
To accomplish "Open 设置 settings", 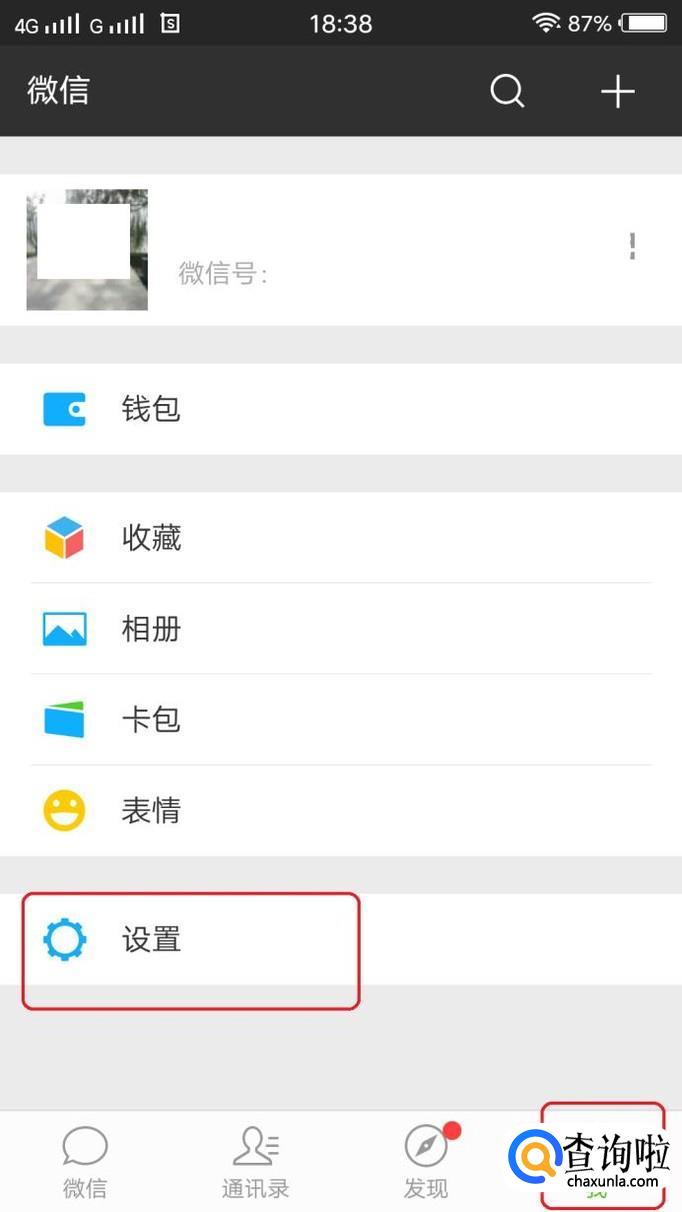I will click(x=340, y=940).
